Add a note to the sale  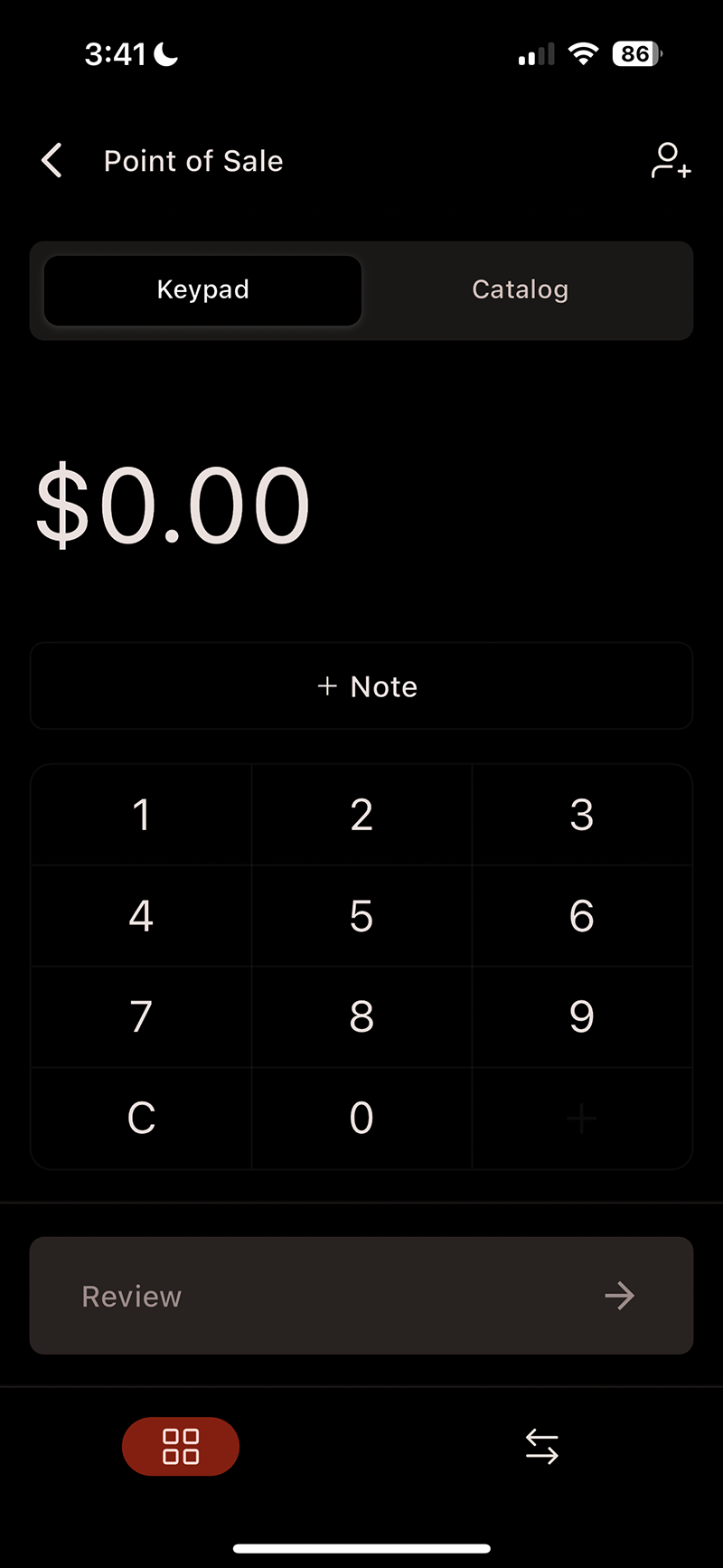(x=361, y=686)
